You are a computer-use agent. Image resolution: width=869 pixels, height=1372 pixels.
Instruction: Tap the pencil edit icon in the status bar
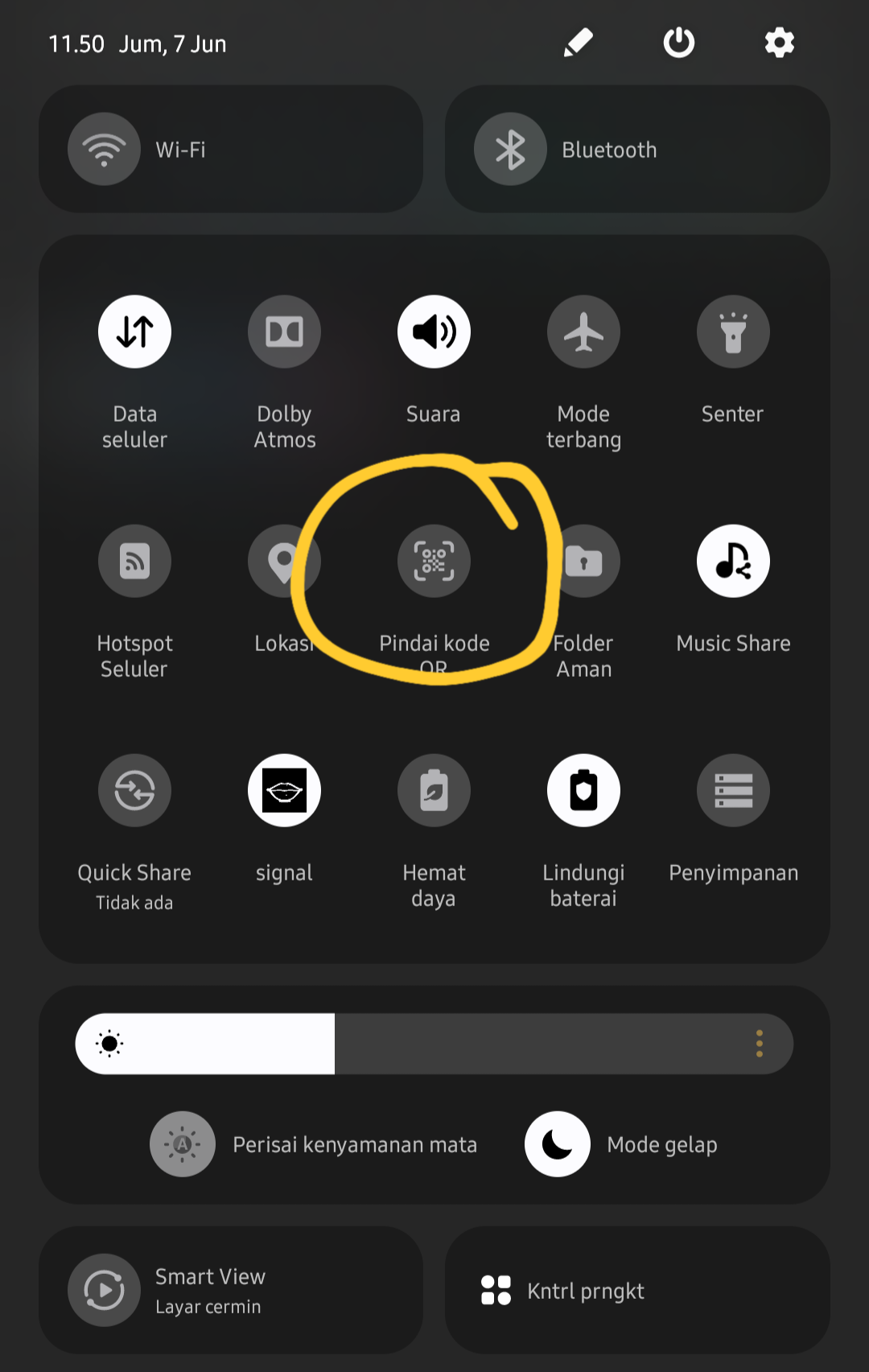click(x=579, y=43)
